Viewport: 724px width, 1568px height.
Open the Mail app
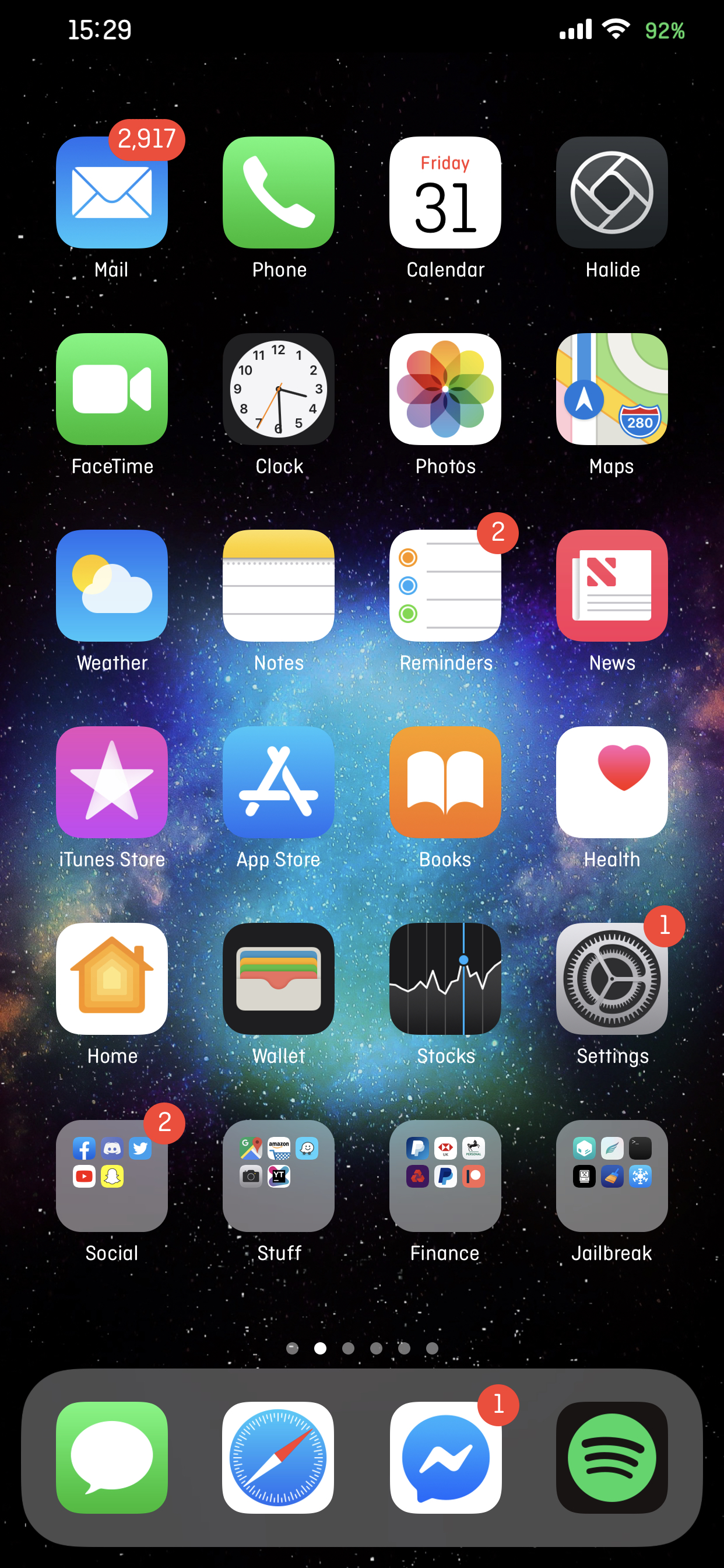(x=112, y=192)
